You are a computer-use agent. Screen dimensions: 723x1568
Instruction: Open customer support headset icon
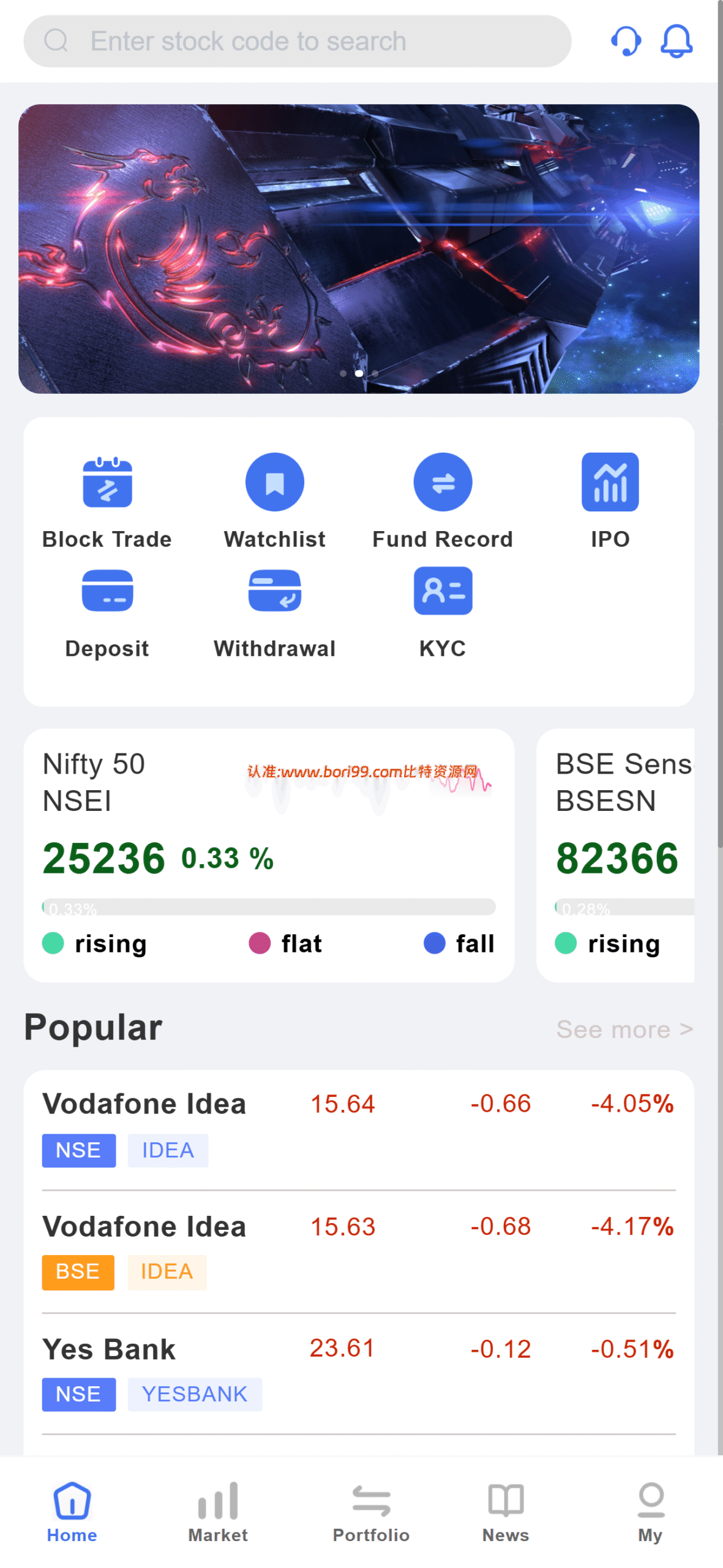[x=626, y=41]
